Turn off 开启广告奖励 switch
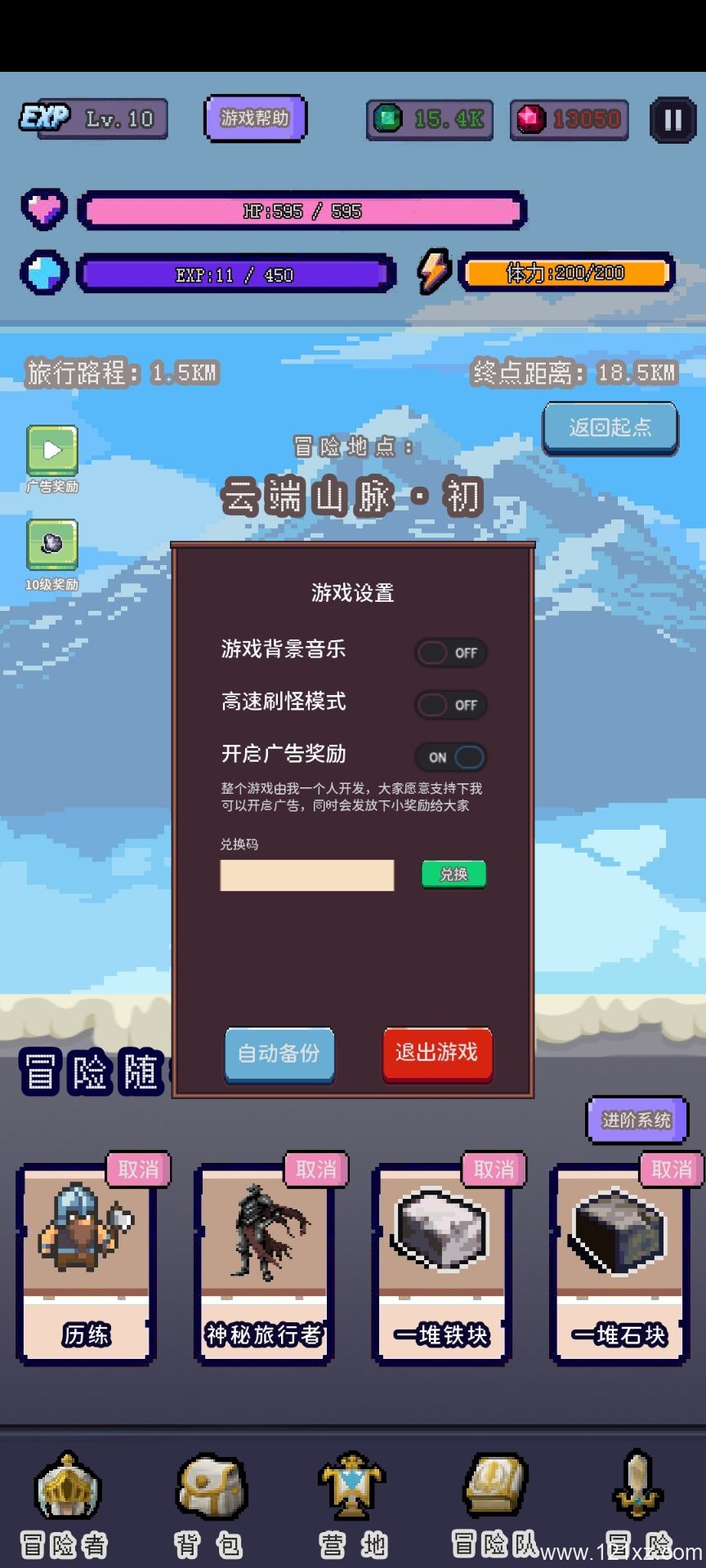The height and width of the screenshot is (1568, 706). click(451, 757)
